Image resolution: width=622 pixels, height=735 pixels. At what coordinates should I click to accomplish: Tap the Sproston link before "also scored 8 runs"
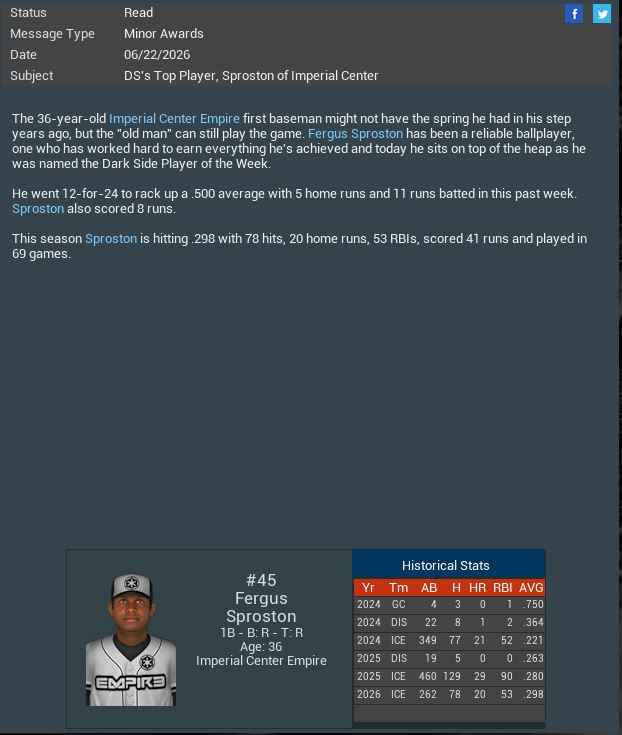point(38,208)
